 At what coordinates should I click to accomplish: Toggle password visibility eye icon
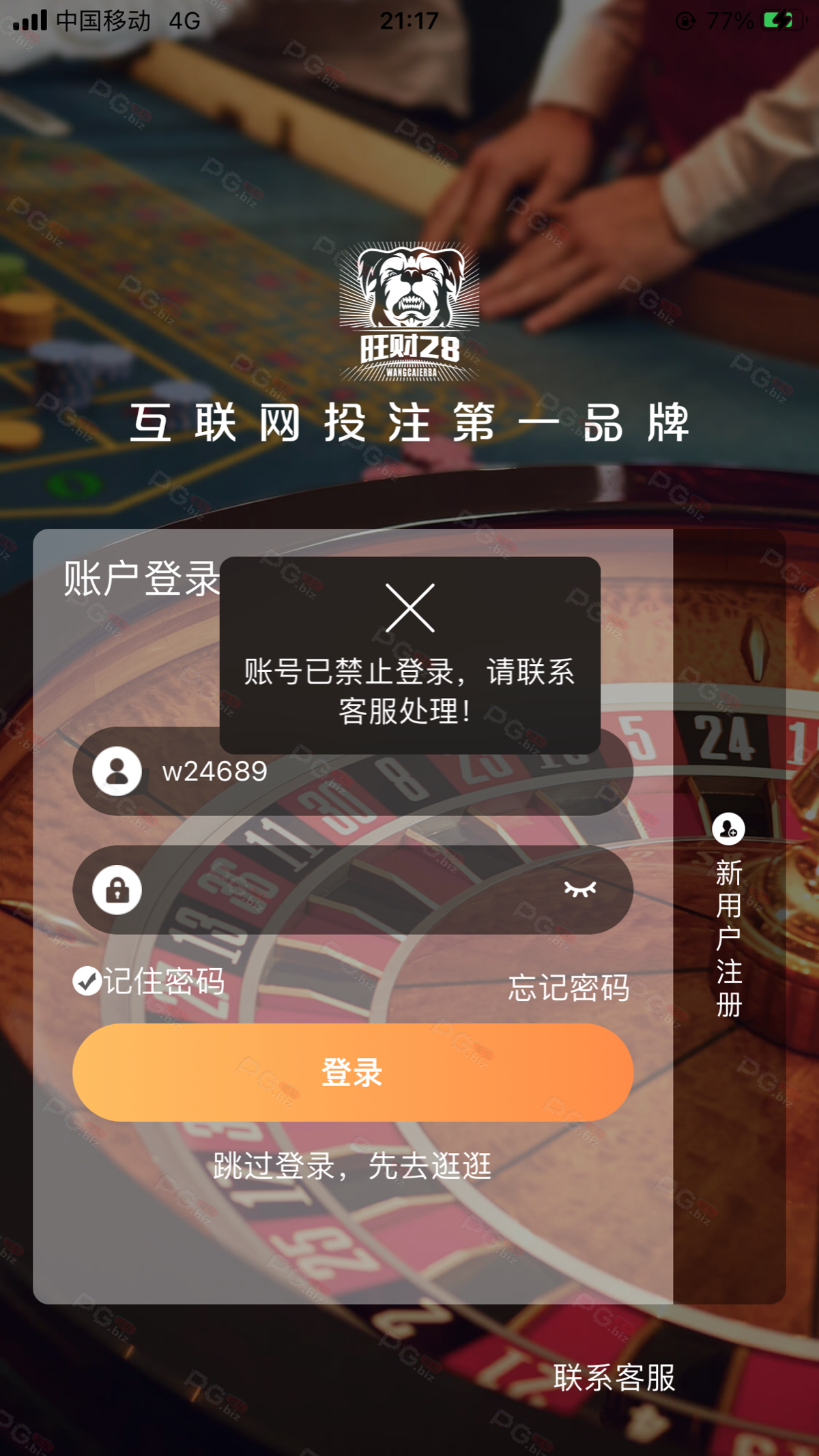580,888
